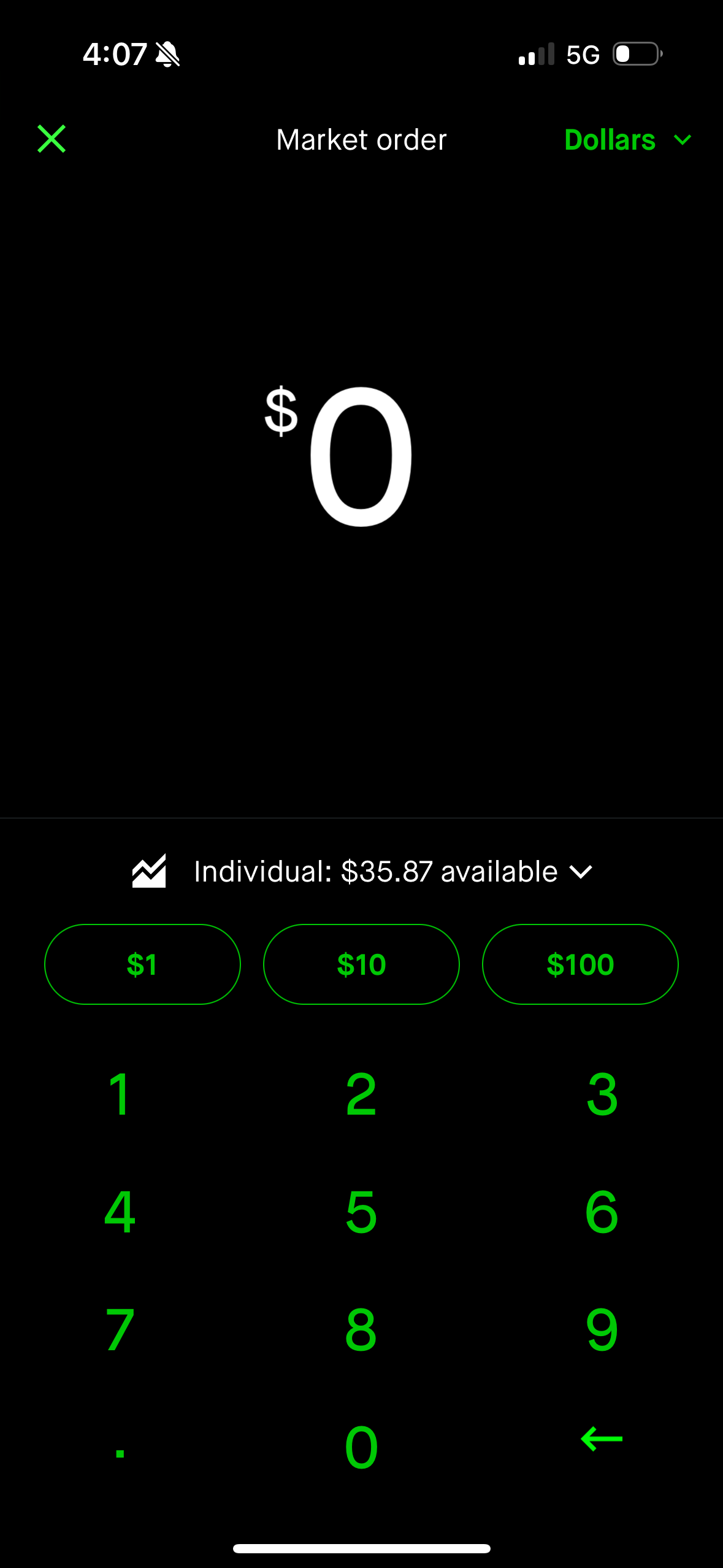Select the $100 quick amount chip
This screenshot has width=723, height=1568.
coord(580,964)
